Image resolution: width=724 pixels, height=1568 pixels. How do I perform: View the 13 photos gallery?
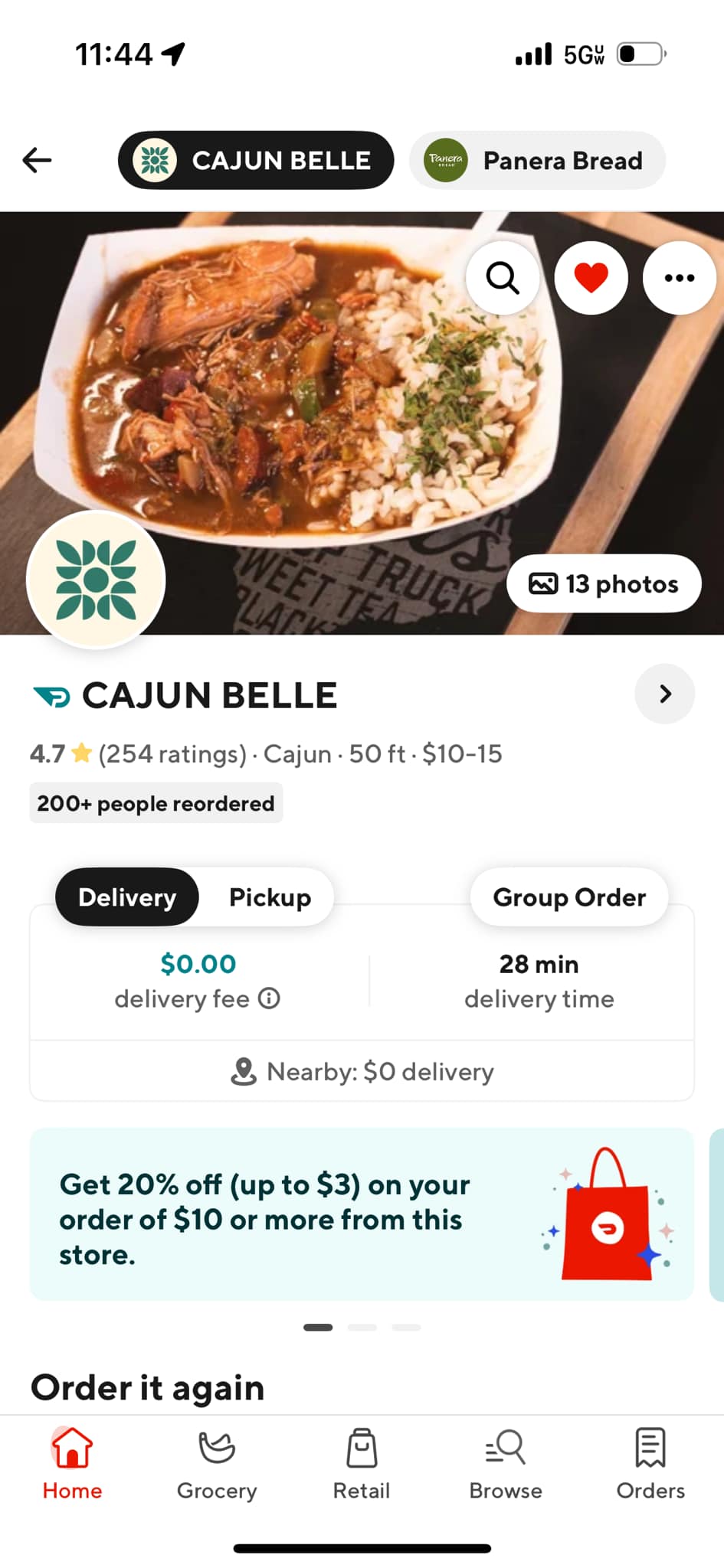[x=604, y=583]
